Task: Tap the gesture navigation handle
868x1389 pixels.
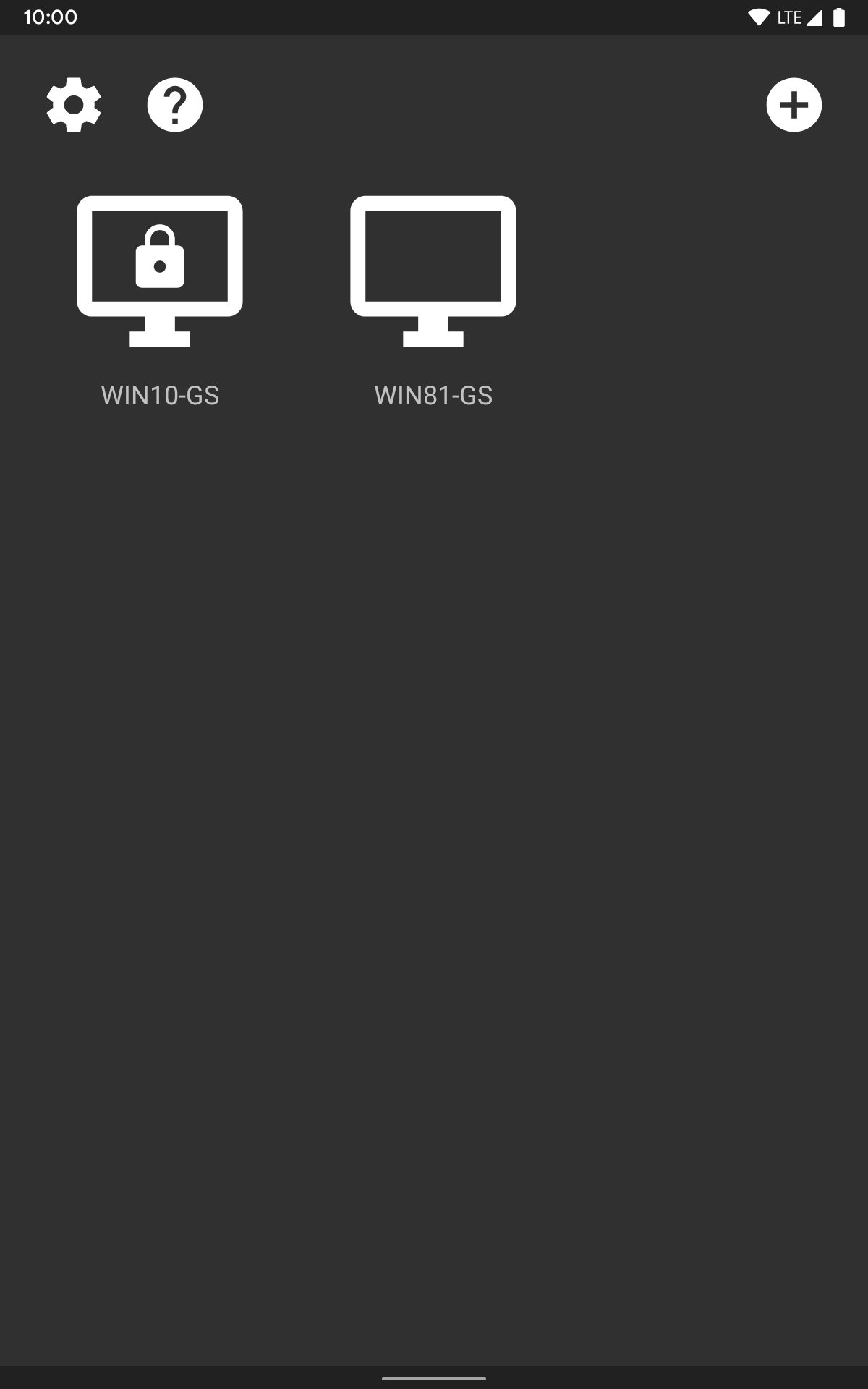Action: (434, 1380)
